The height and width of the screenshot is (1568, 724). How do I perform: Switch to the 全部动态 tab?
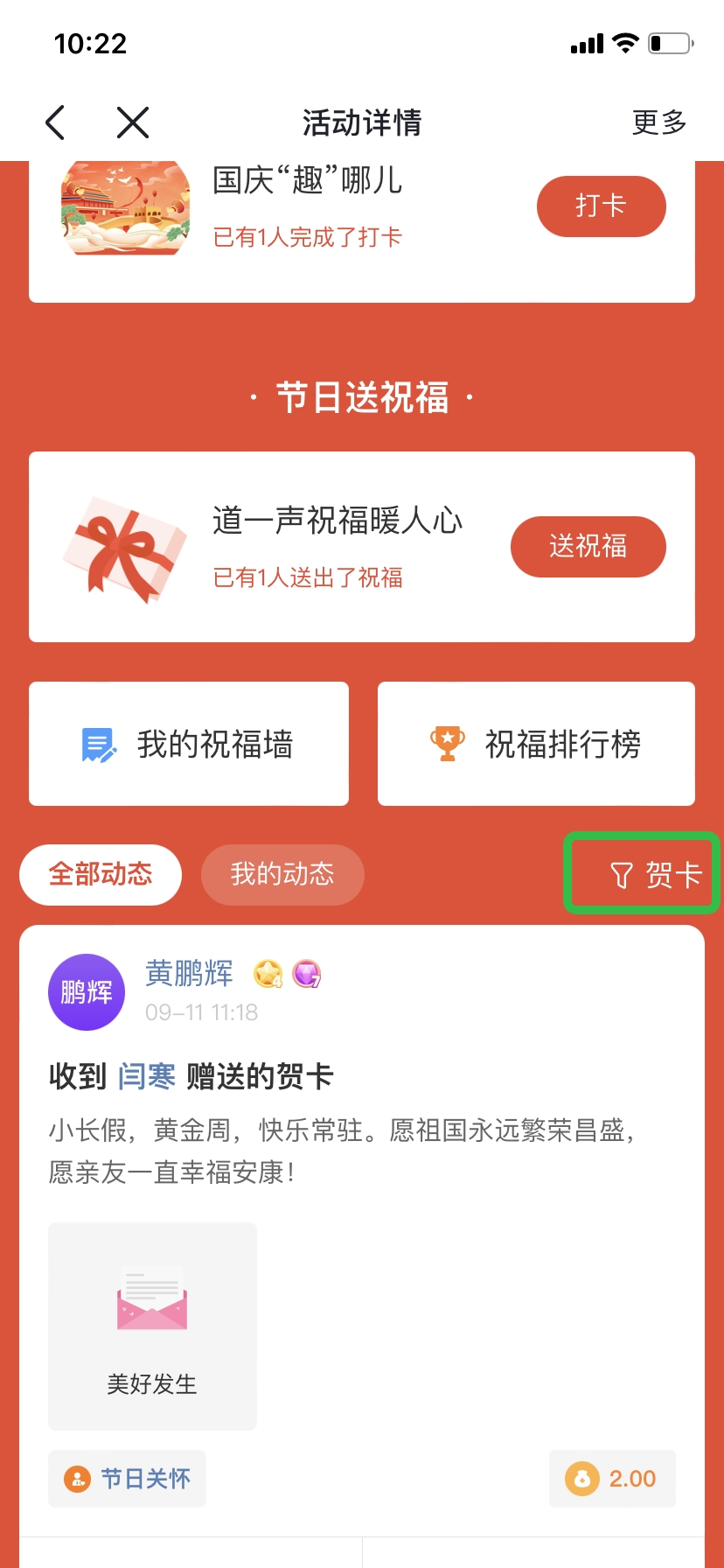[101, 874]
